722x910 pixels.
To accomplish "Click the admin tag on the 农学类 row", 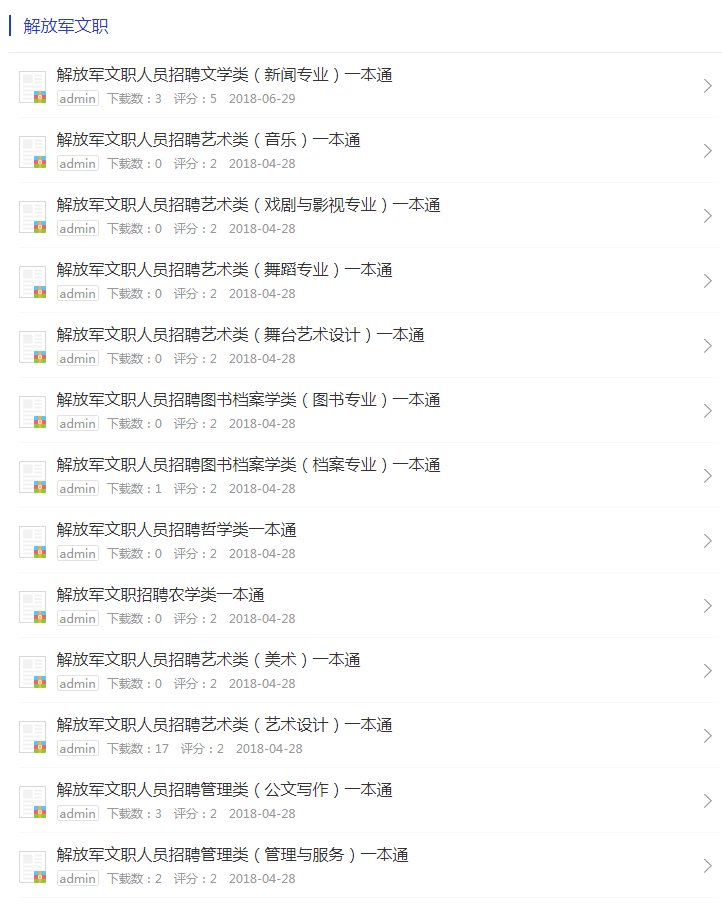I will tap(77, 618).
